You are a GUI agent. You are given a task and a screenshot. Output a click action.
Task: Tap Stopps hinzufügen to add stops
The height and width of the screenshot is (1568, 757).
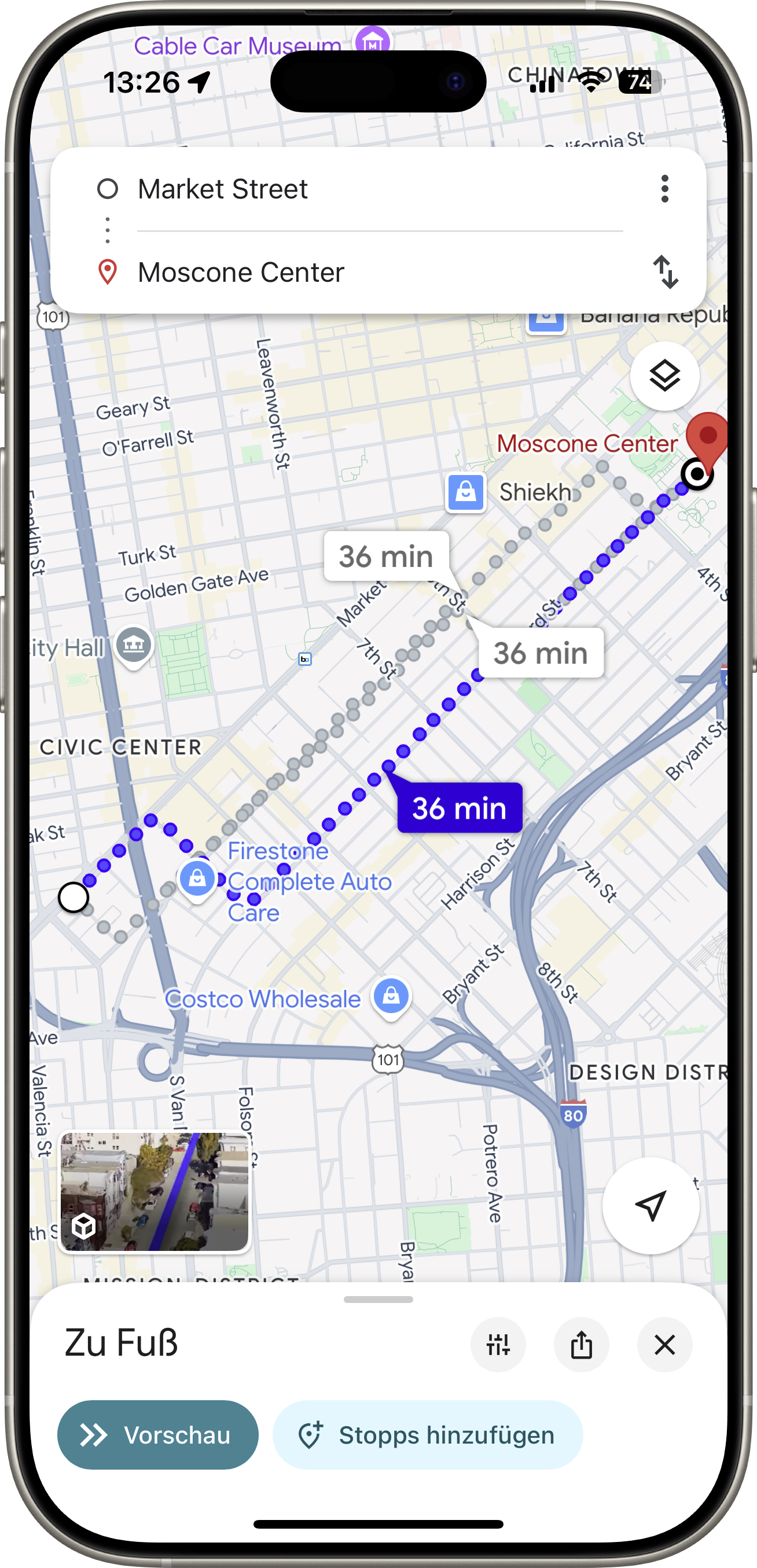[428, 1435]
